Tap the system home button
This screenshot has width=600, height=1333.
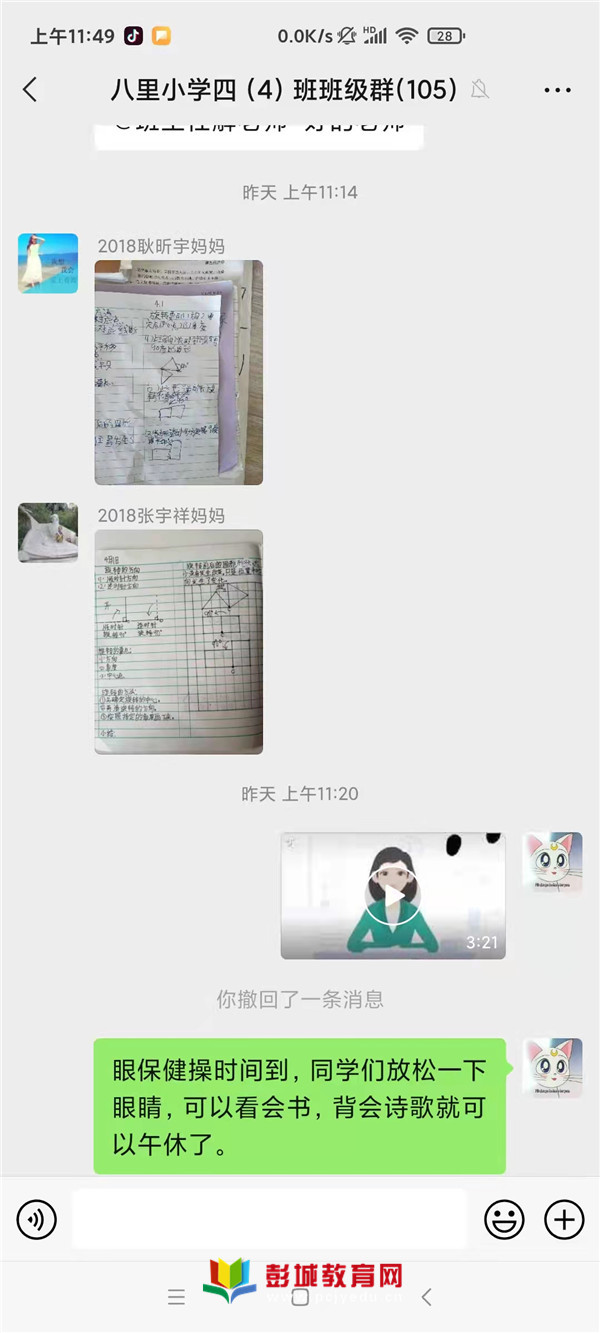coord(299,1297)
